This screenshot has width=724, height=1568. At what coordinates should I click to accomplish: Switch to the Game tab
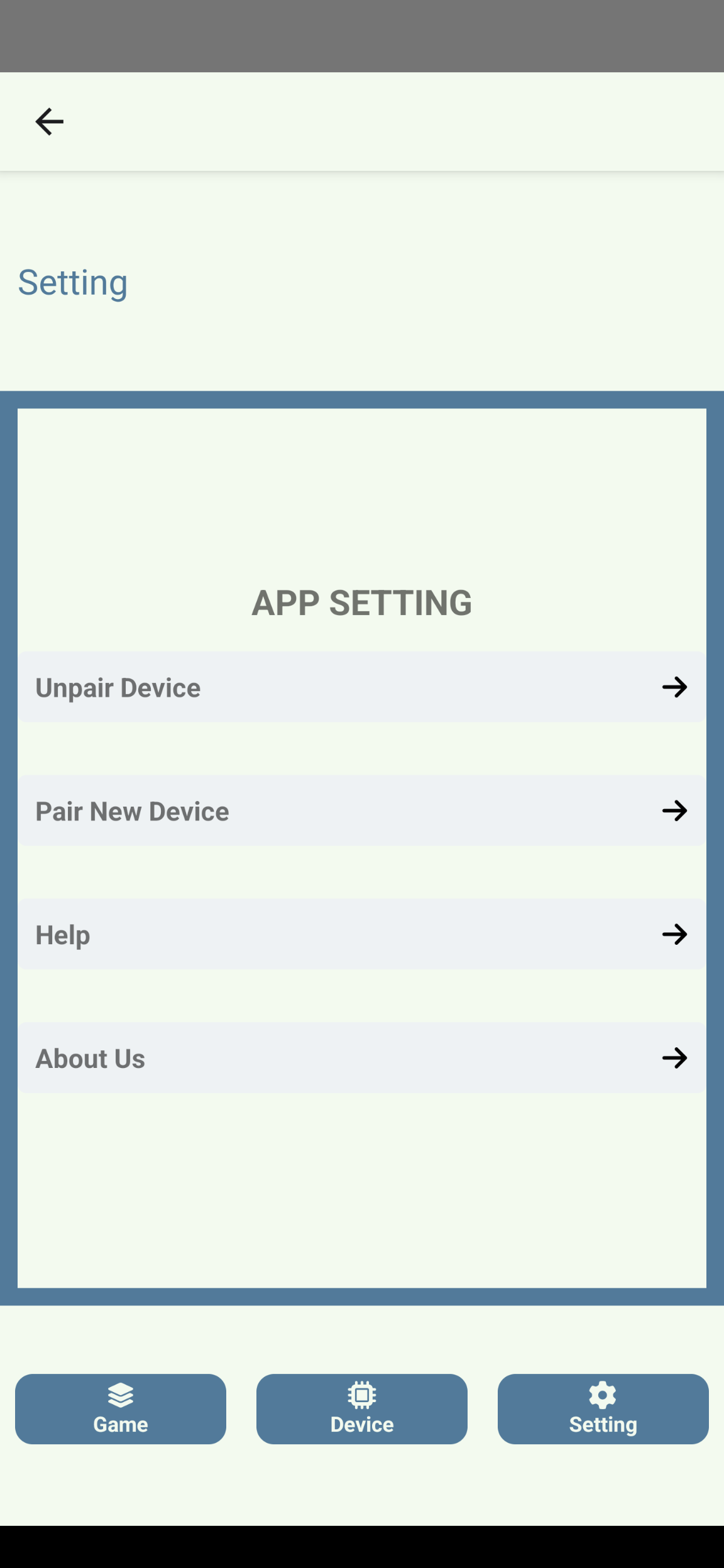click(121, 1409)
